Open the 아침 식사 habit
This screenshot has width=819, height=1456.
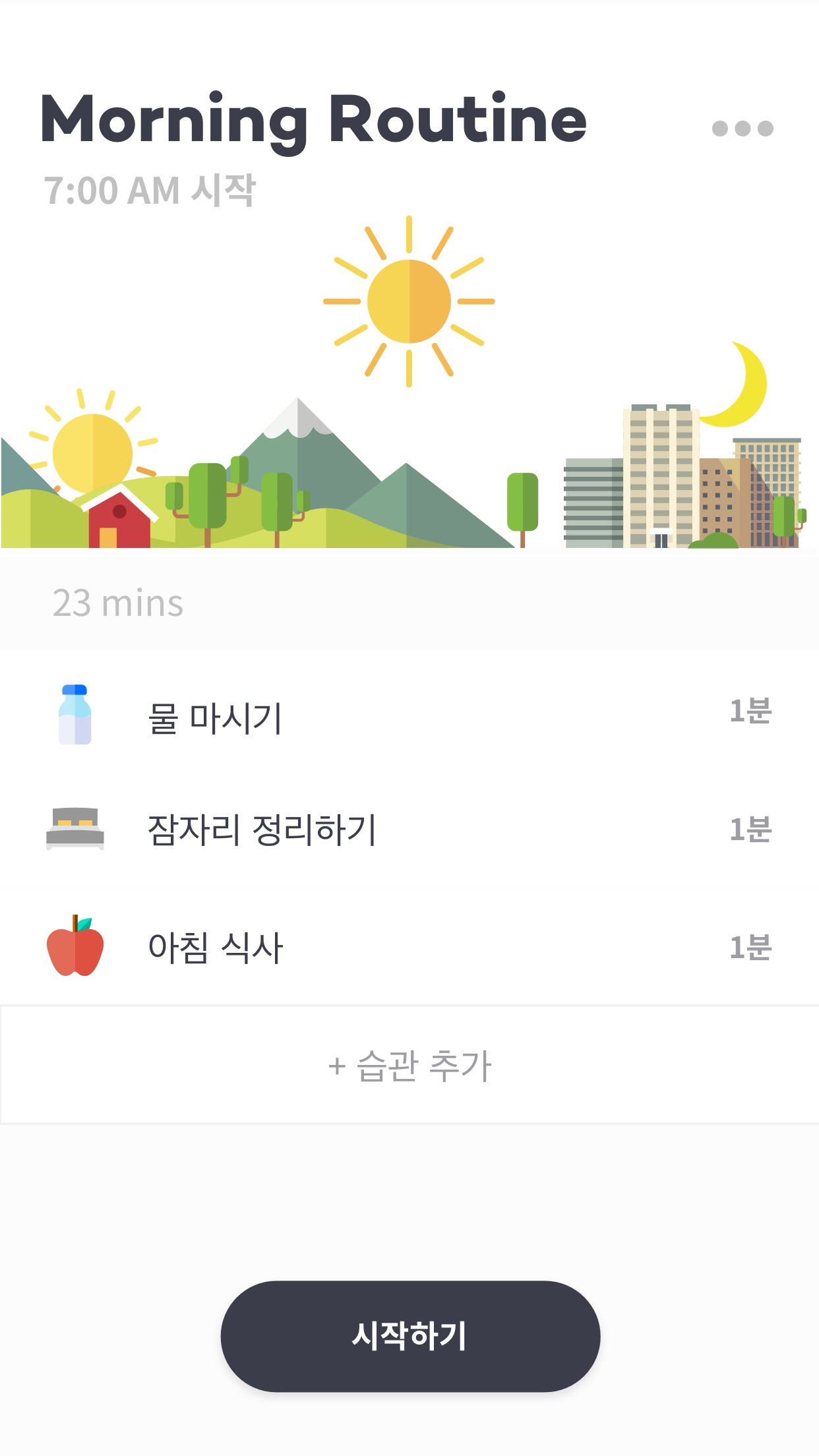point(215,948)
